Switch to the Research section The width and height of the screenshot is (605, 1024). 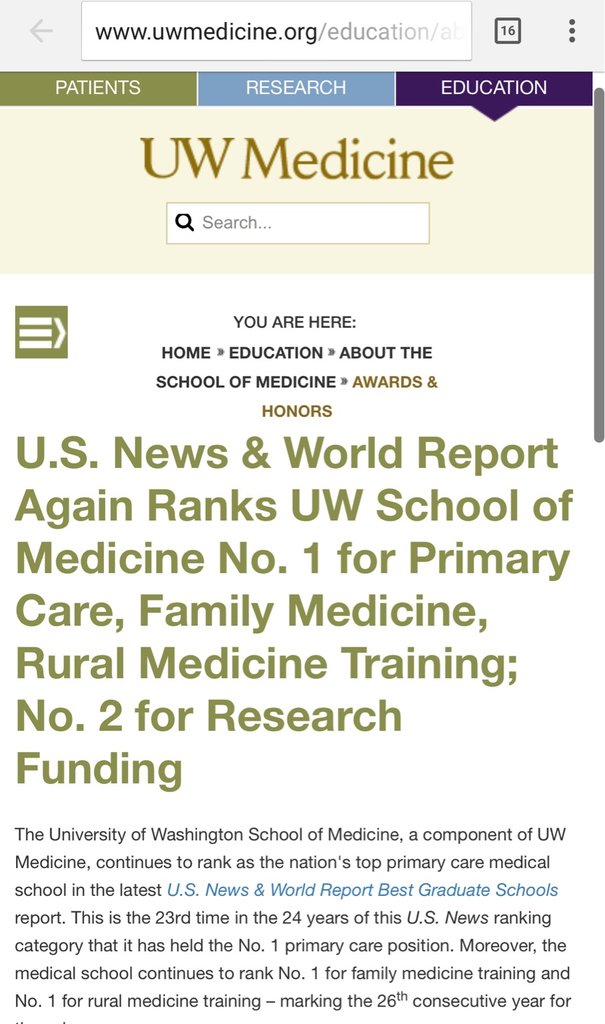[296, 88]
